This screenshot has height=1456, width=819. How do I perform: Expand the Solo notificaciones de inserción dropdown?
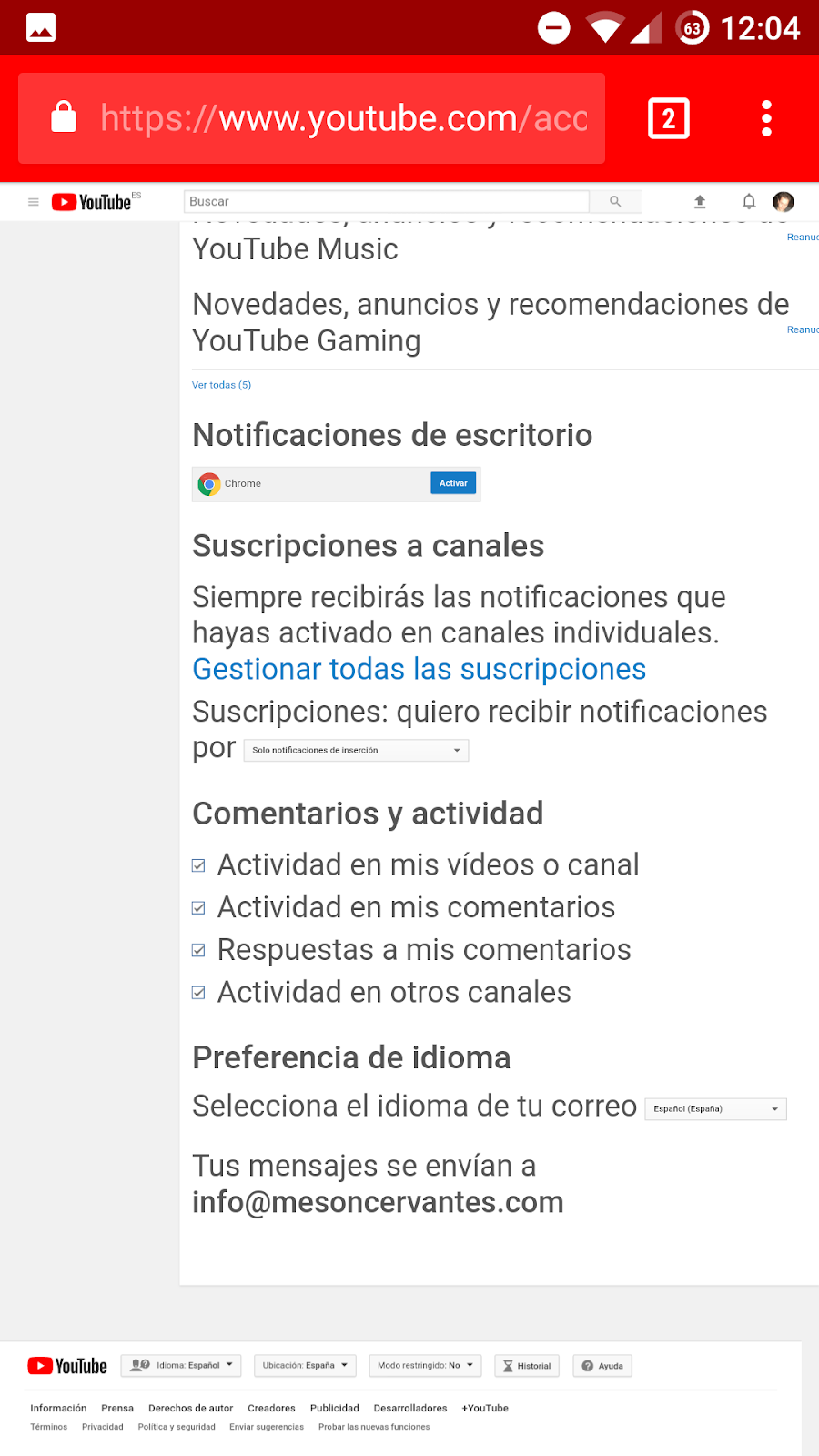pos(356,750)
